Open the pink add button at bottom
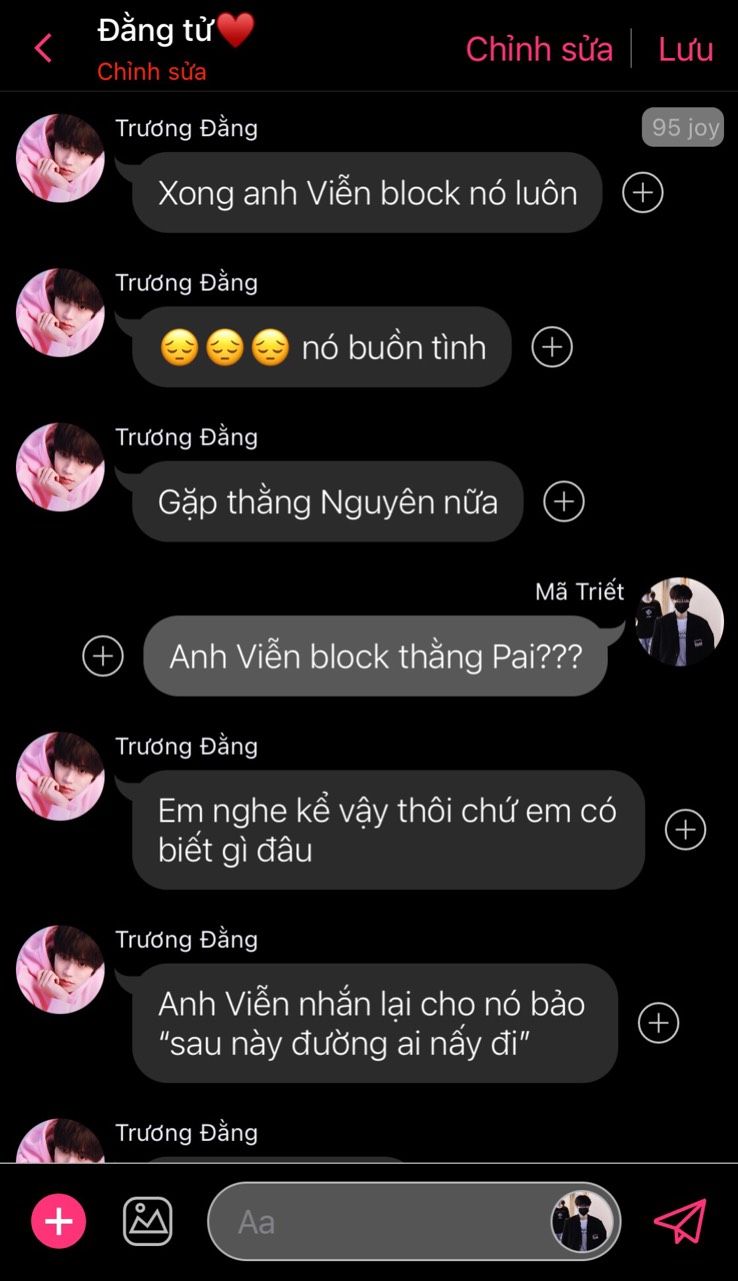The image size is (738, 1281). point(59,1221)
